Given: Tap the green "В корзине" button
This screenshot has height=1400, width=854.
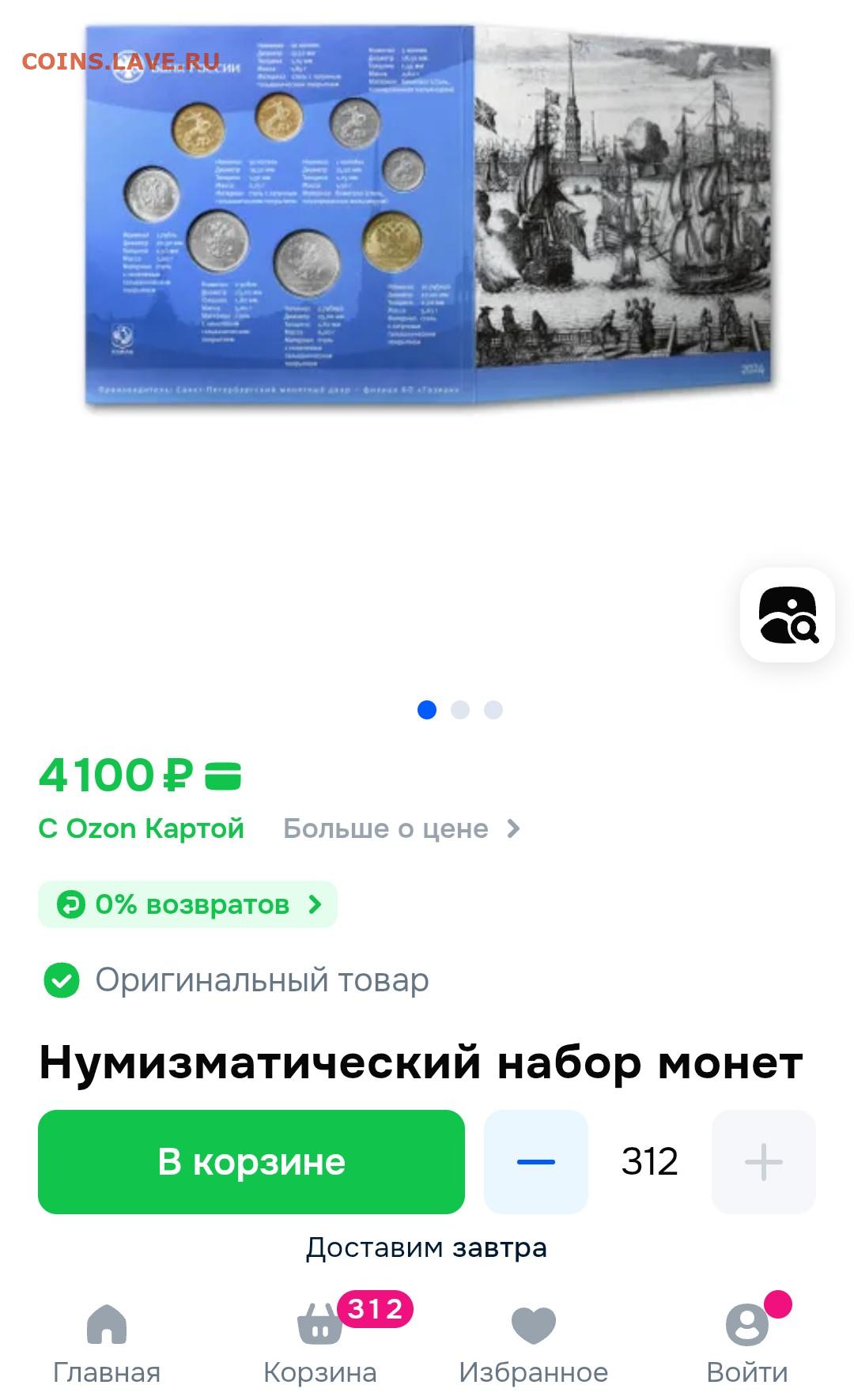Looking at the screenshot, I should (x=251, y=1161).
